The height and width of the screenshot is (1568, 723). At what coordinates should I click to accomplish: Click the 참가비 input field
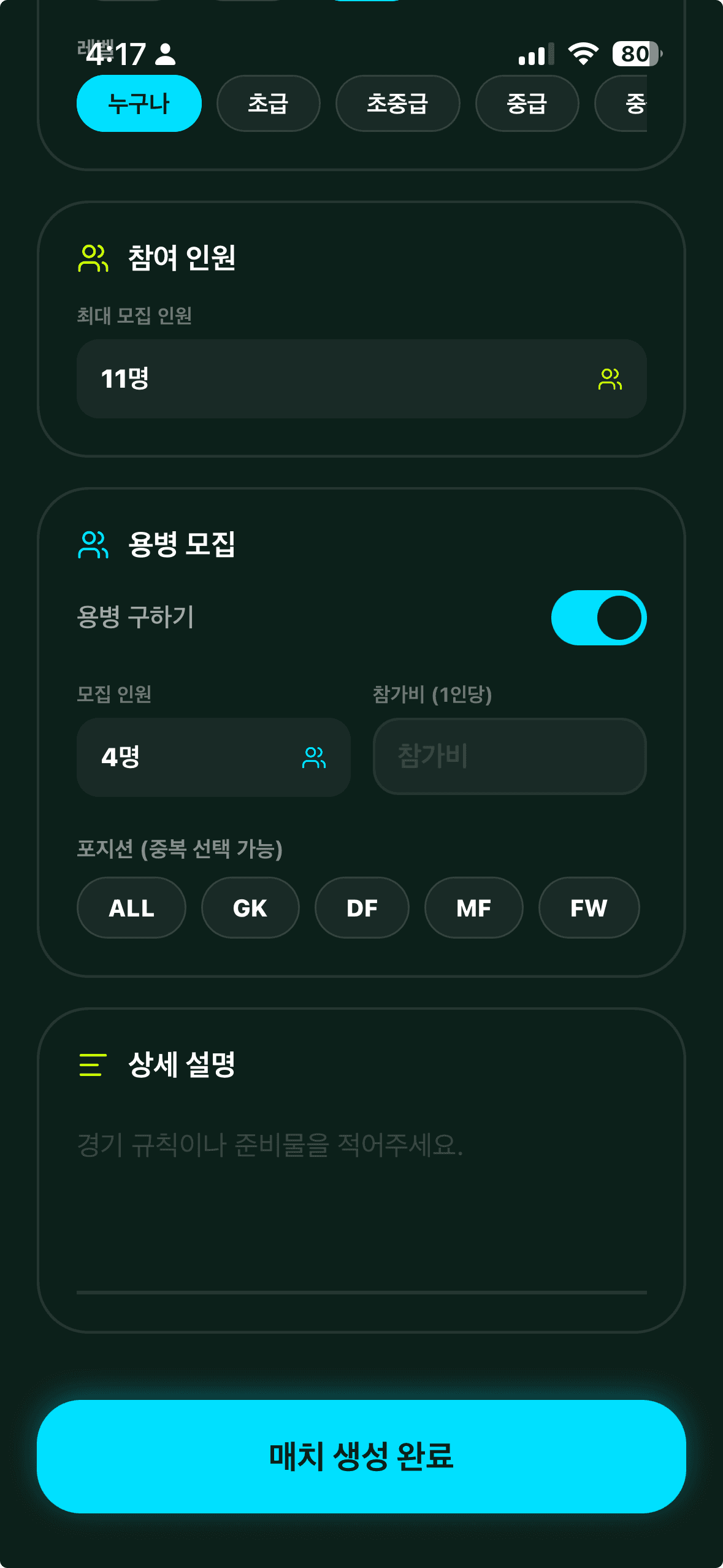coord(510,756)
